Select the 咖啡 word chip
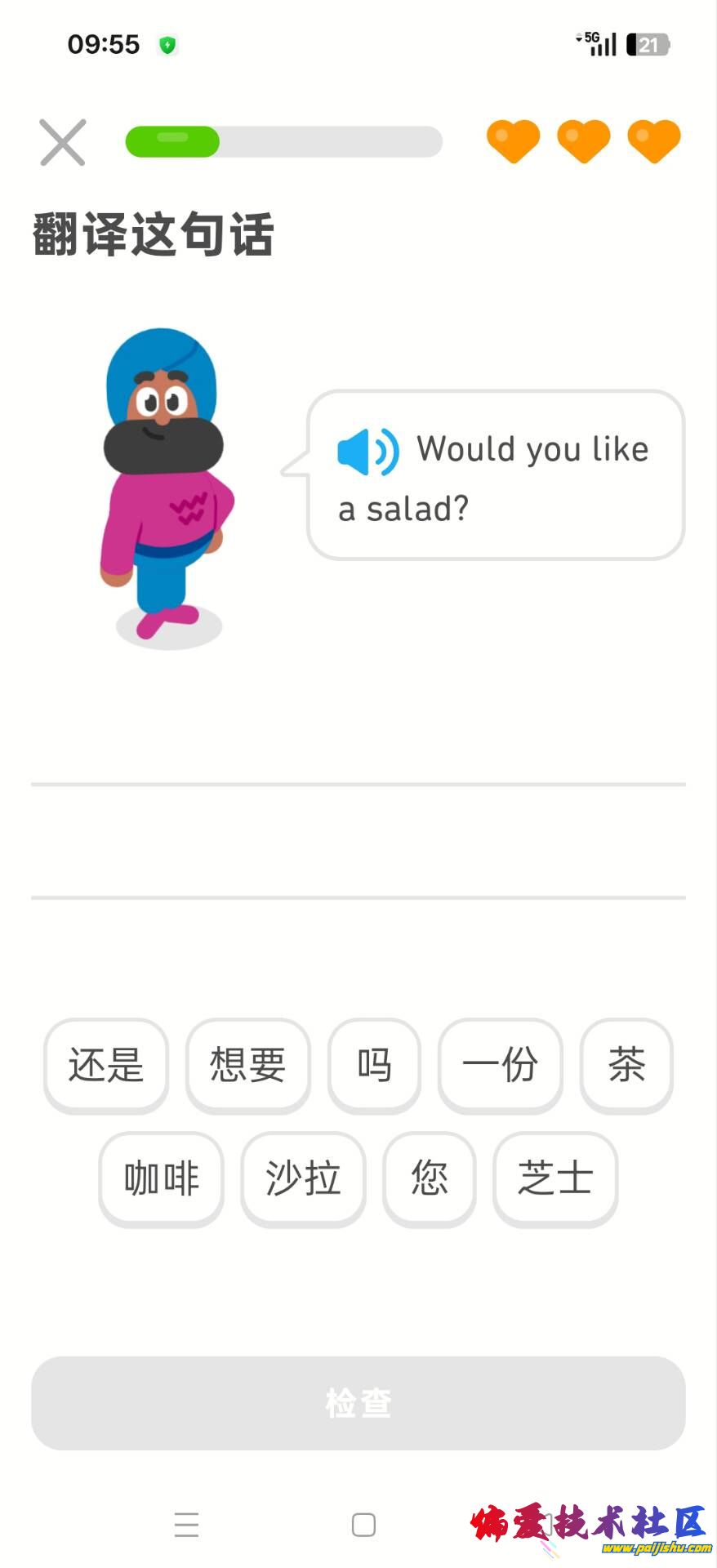Image resolution: width=717 pixels, height=1568 pixels. click(160, 1179)
